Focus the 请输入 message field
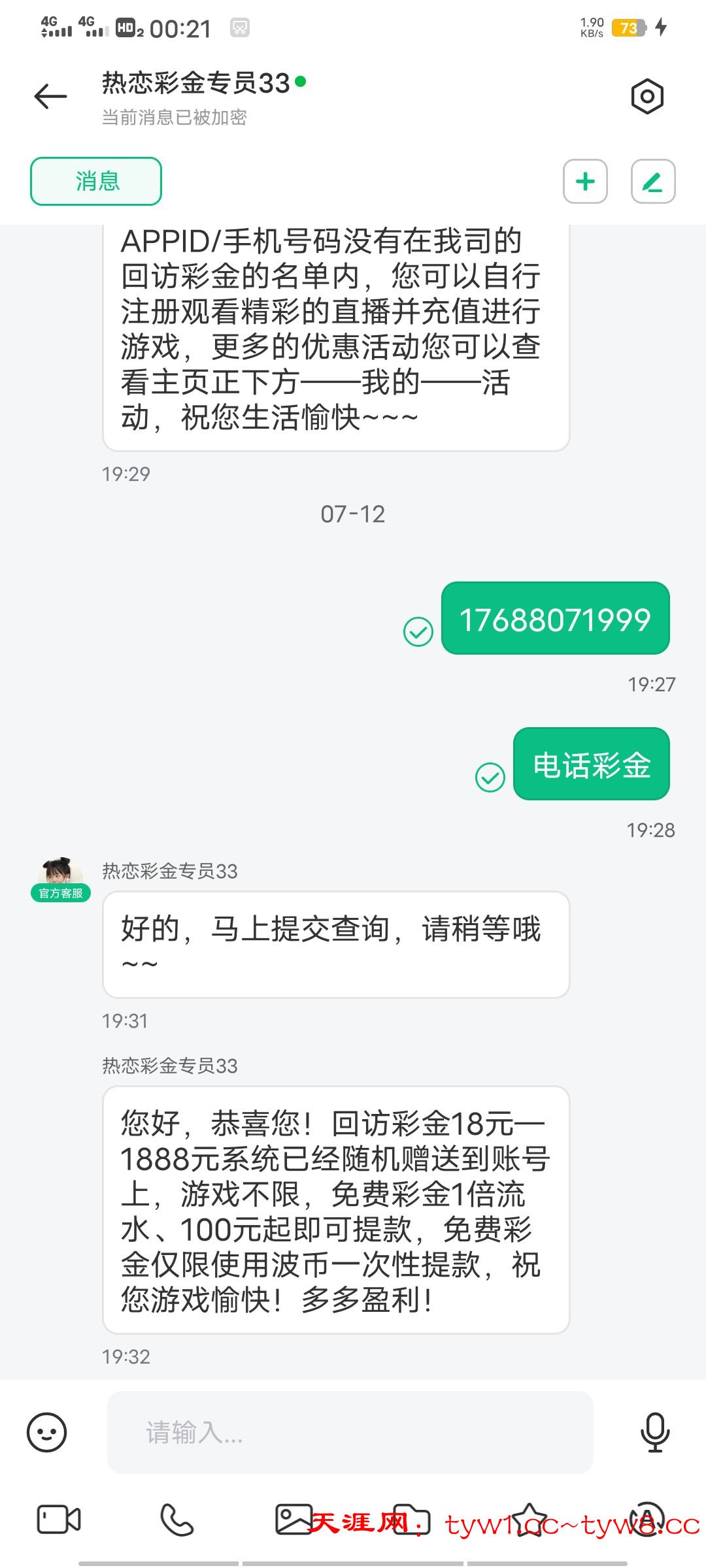Image resolution: width=706 pixels, height=1568 pixels. (350, 1432)
